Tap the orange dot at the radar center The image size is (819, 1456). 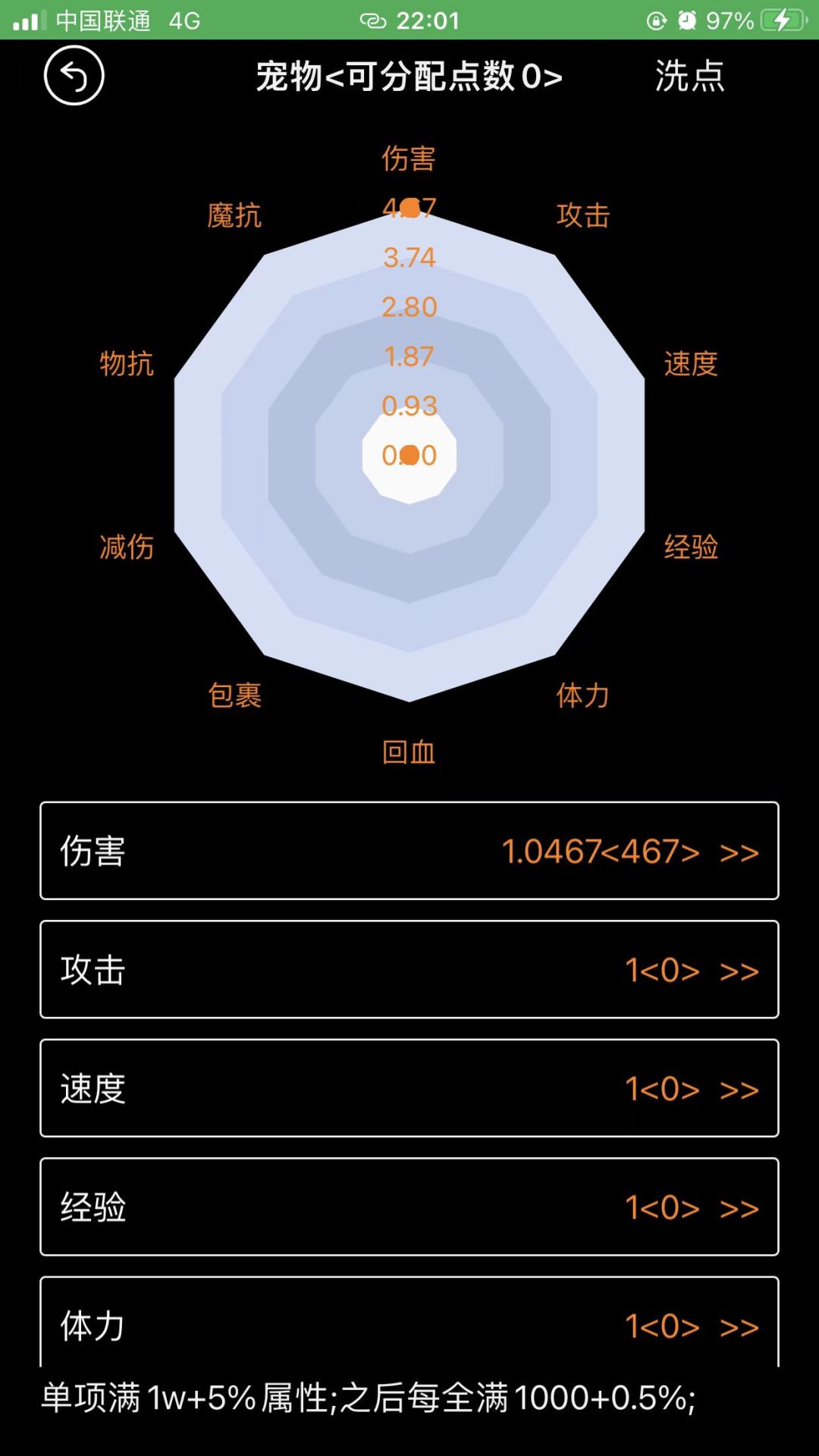[409, 456]
